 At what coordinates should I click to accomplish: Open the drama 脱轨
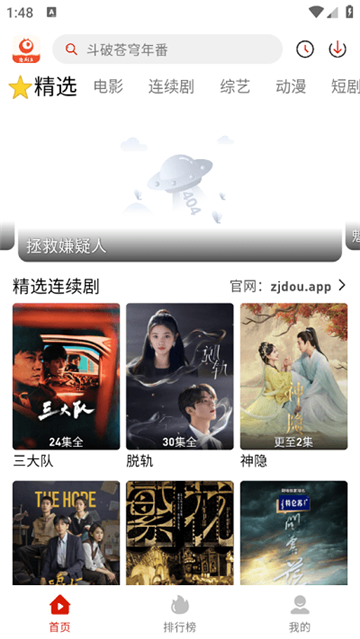tap(180, 385)
